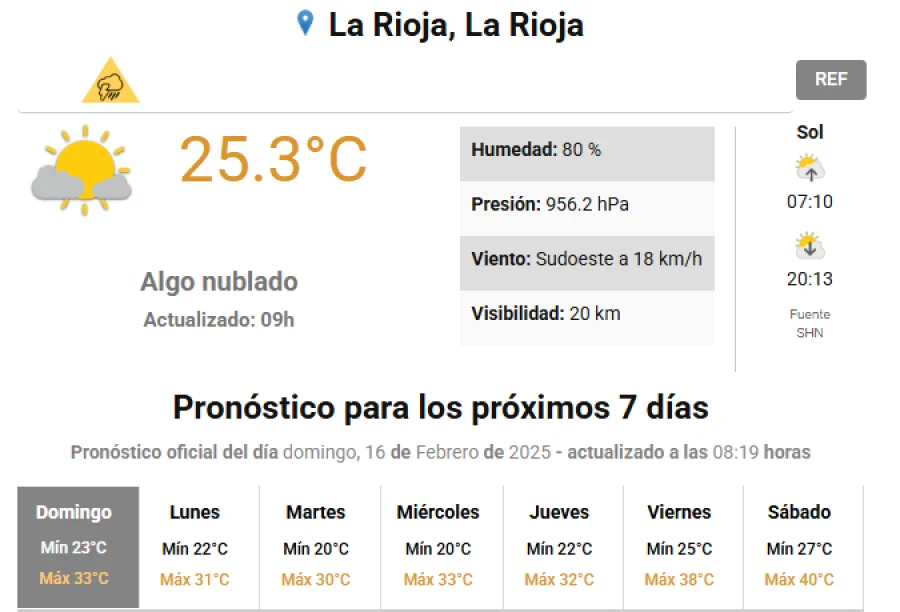
Task: Switch to Viernes forecast
Action: [x=679, y=546]
